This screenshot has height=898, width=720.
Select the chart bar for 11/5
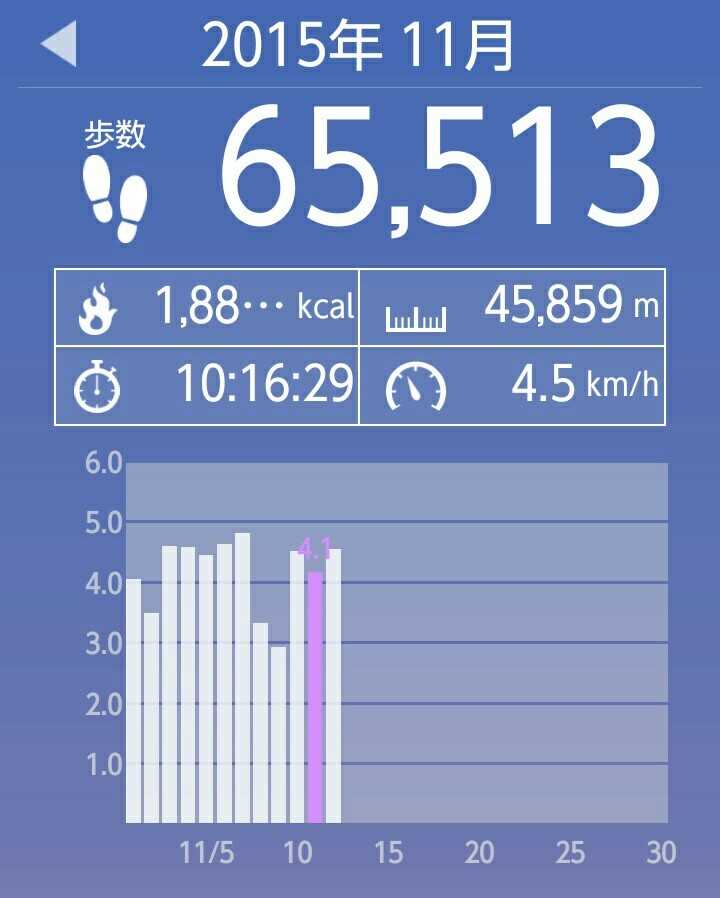206,690
